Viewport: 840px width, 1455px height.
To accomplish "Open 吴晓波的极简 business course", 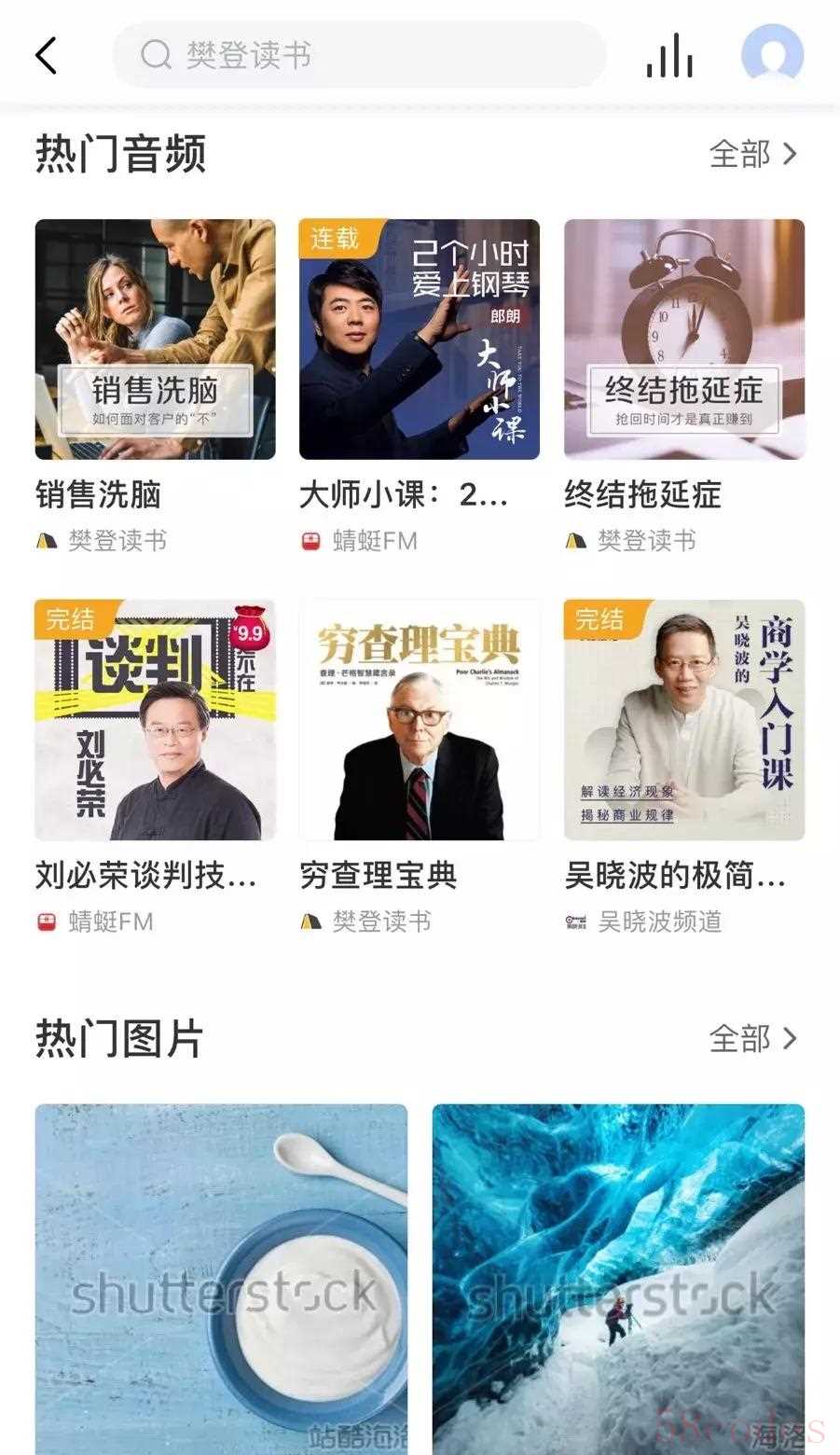I will tap(684, 720).
